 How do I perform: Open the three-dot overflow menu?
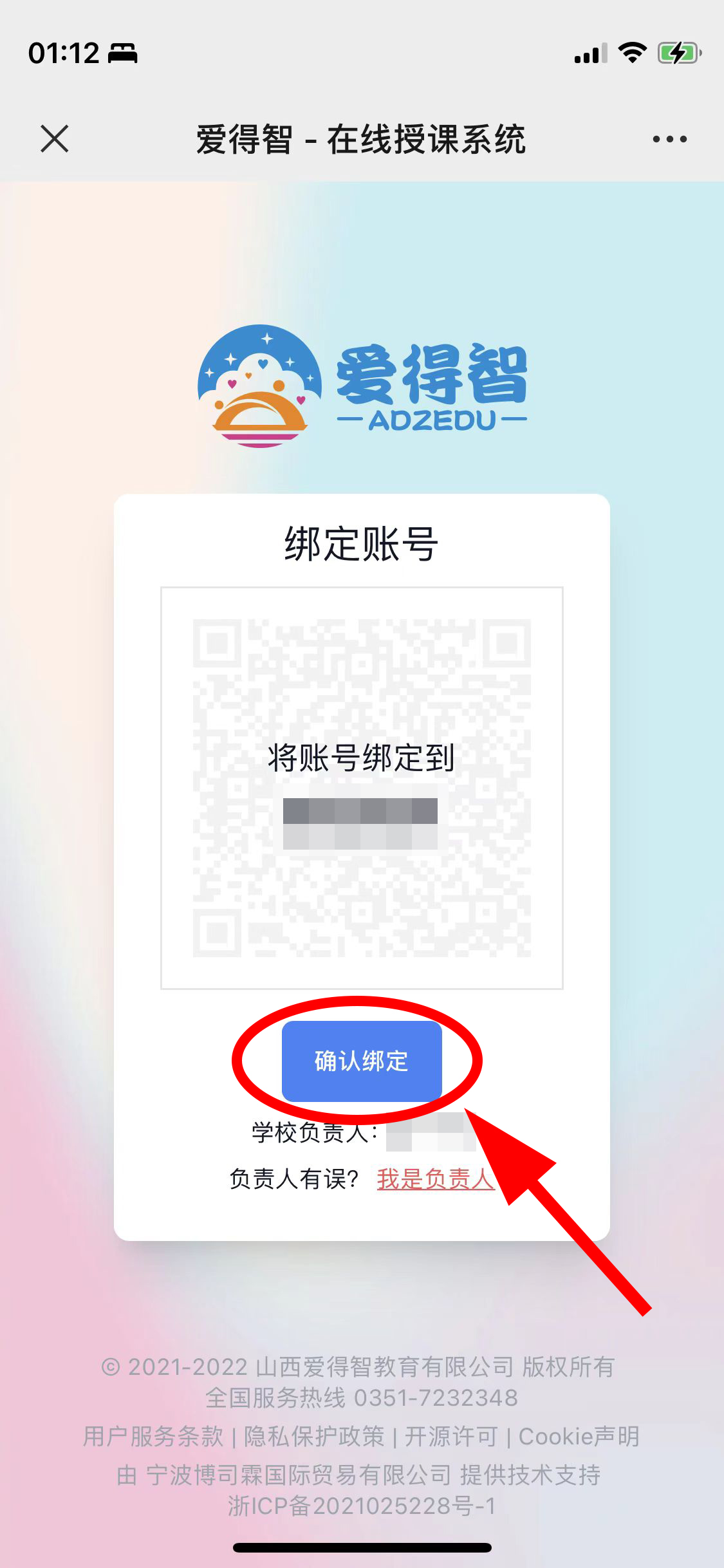[x=669, y=139]
